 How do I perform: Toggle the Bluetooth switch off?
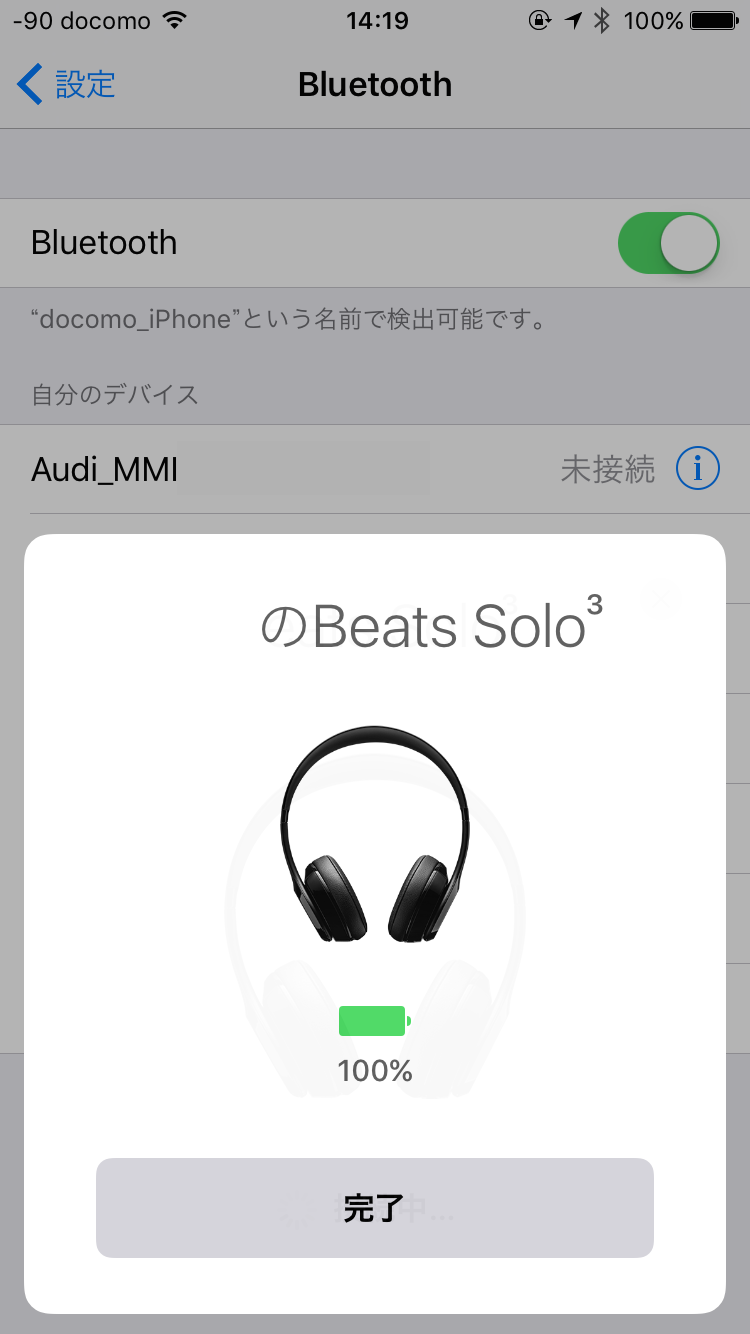point(669,243)
